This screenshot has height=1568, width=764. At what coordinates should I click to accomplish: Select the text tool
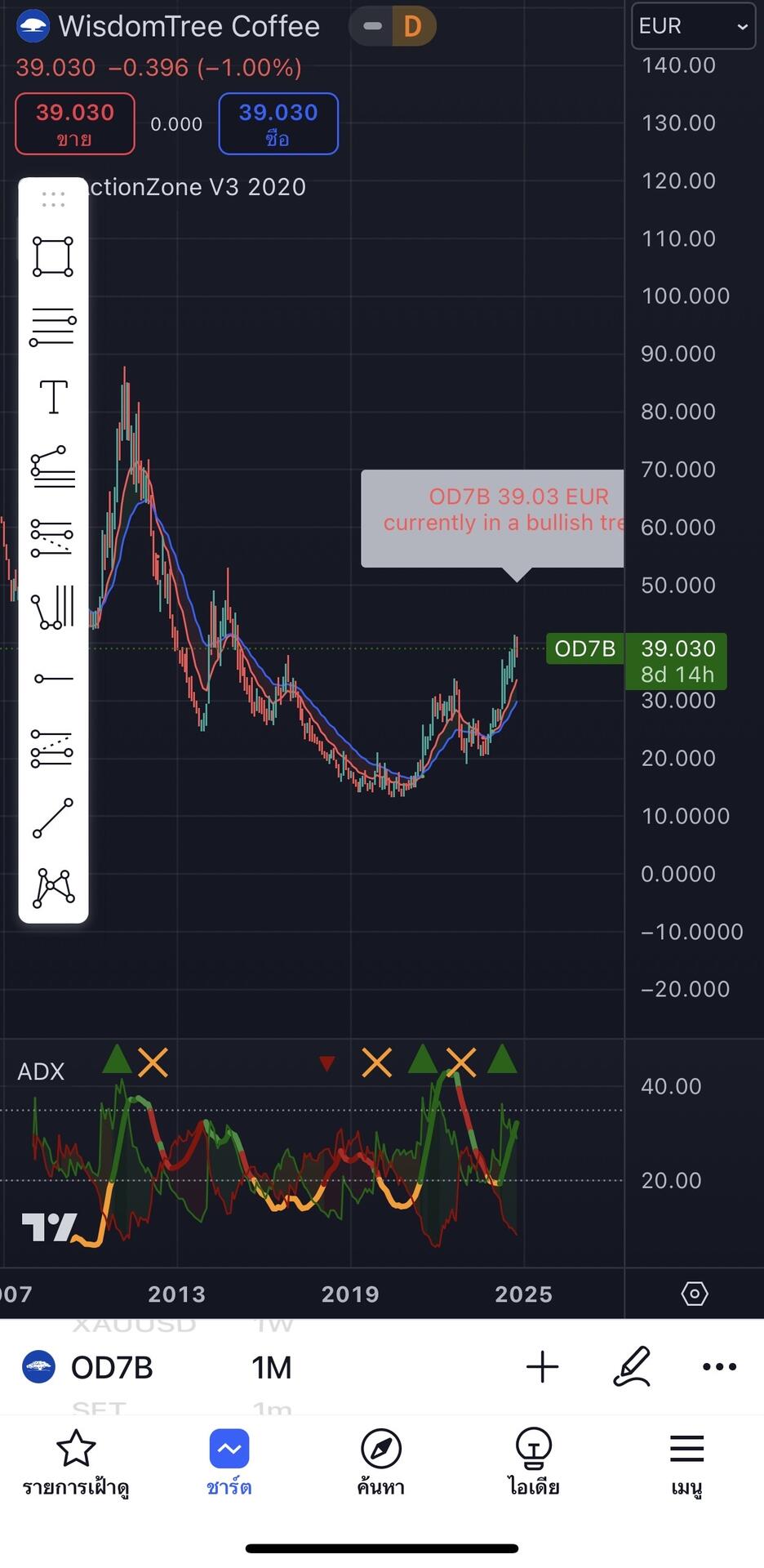click(x=53, y=397)
